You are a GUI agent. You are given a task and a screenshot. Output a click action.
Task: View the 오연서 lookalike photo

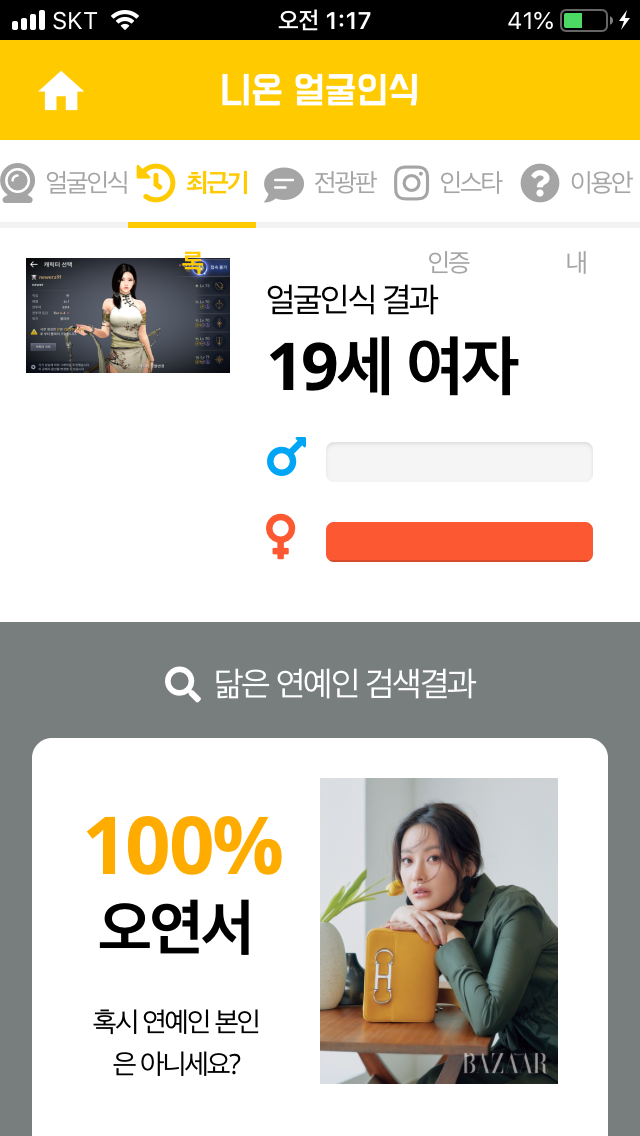pos(438,930)
